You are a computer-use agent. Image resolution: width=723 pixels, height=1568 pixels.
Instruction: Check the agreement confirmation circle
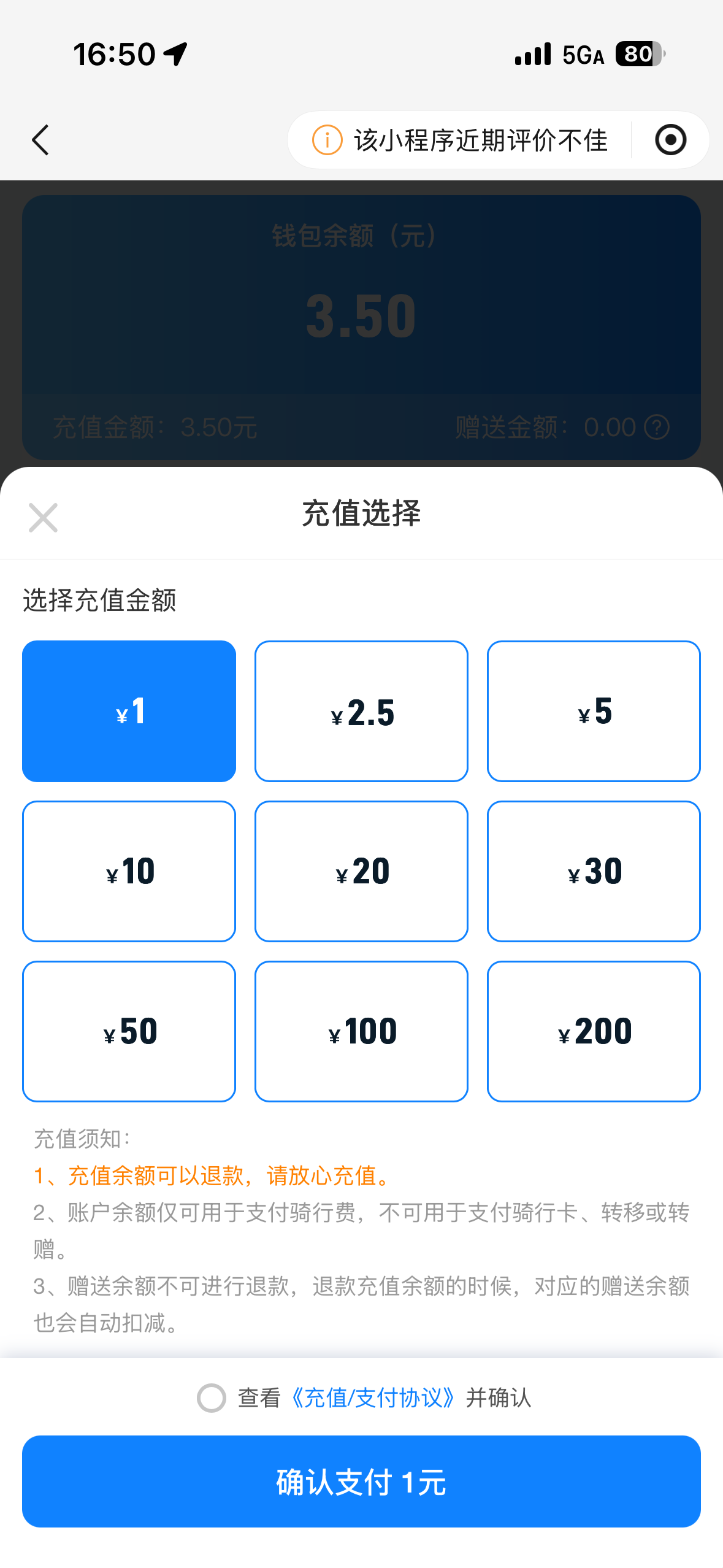pyautogui.click(x=212, y=1398)
